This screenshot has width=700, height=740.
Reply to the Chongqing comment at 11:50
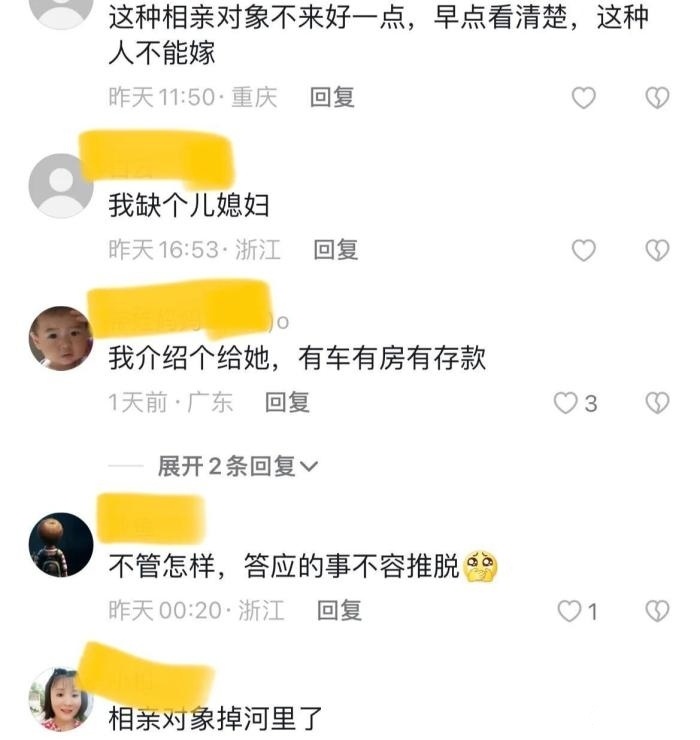coord(332,97)
